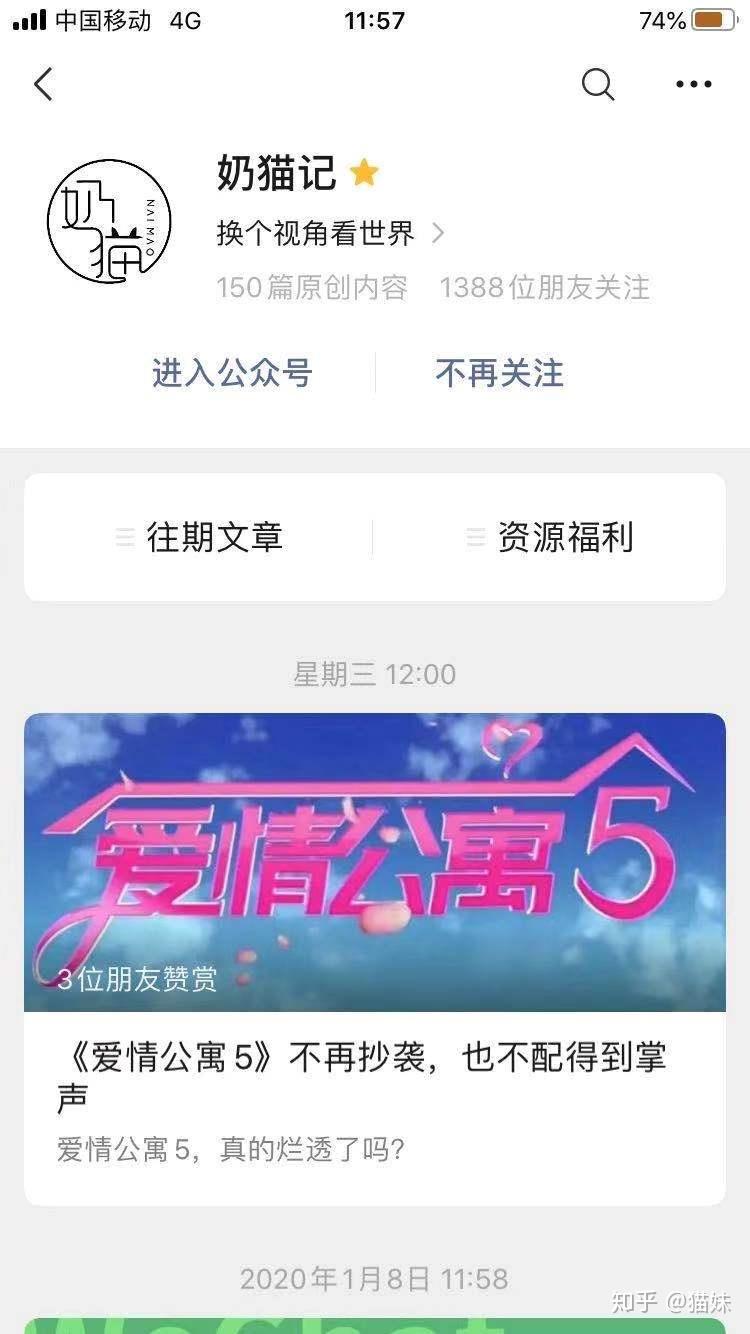Unfollow by tapping 不再关注

click(499, 373)
